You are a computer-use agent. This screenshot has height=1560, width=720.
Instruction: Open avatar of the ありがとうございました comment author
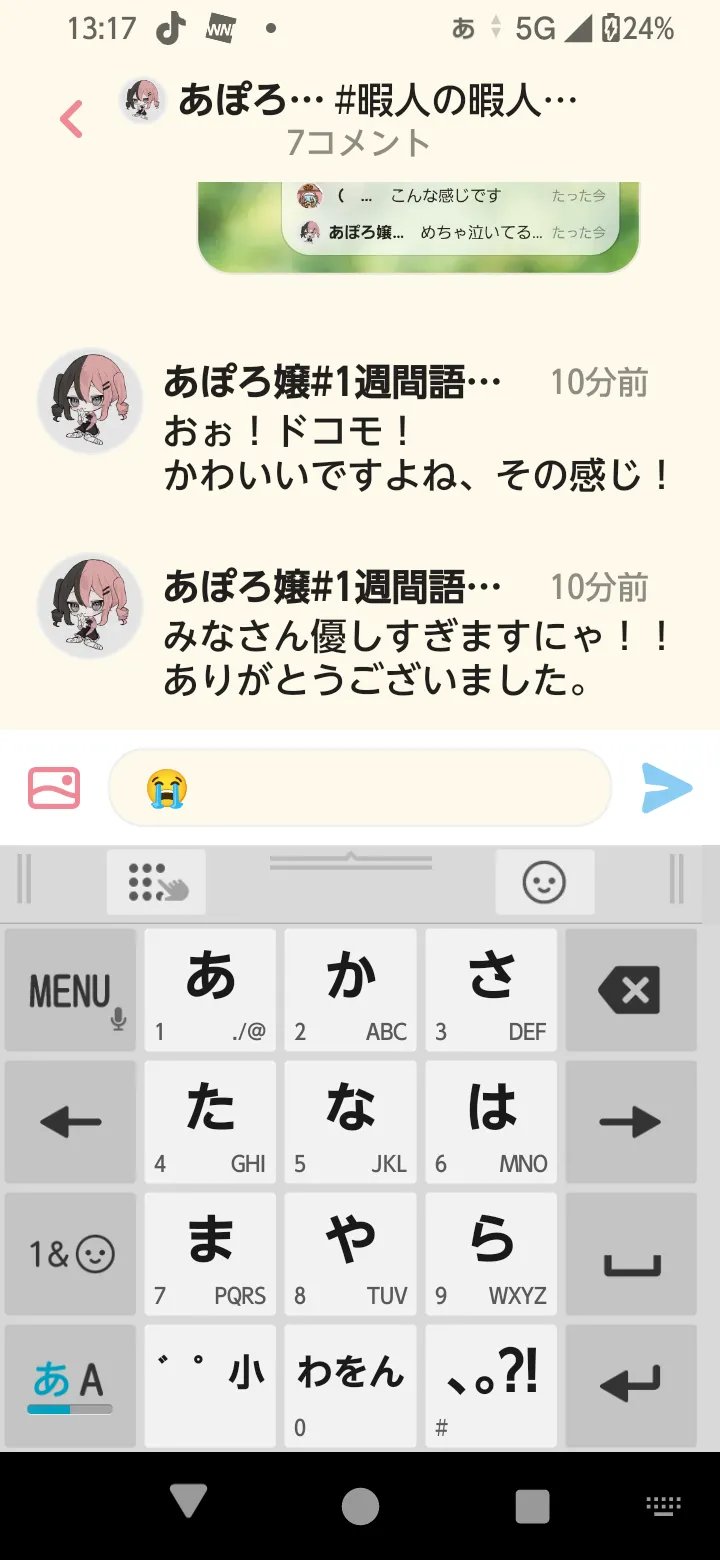(91, 606)
